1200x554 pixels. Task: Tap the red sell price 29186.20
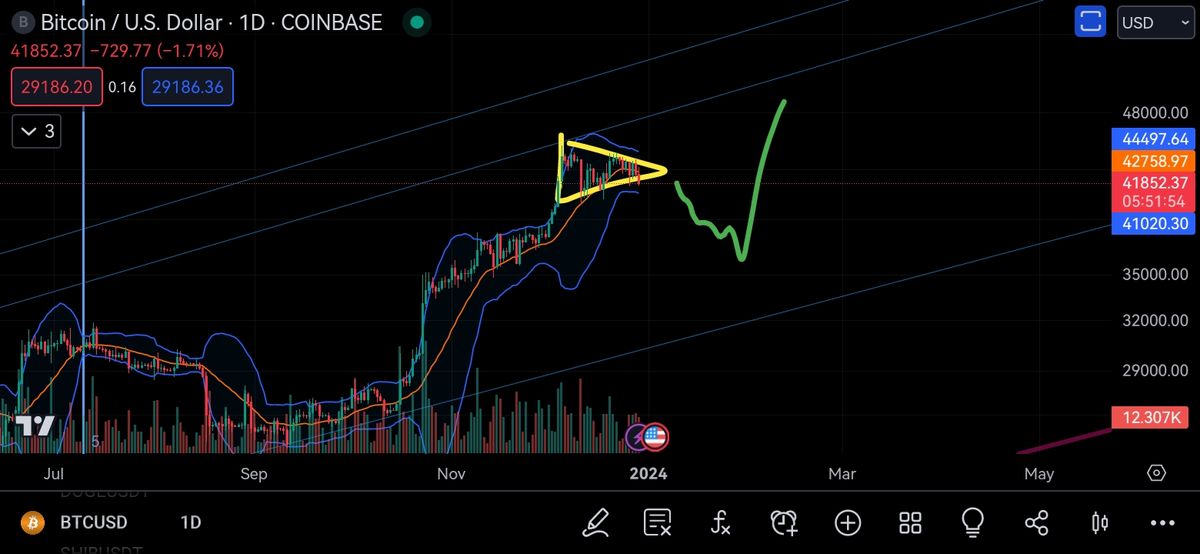pos(56,87)
